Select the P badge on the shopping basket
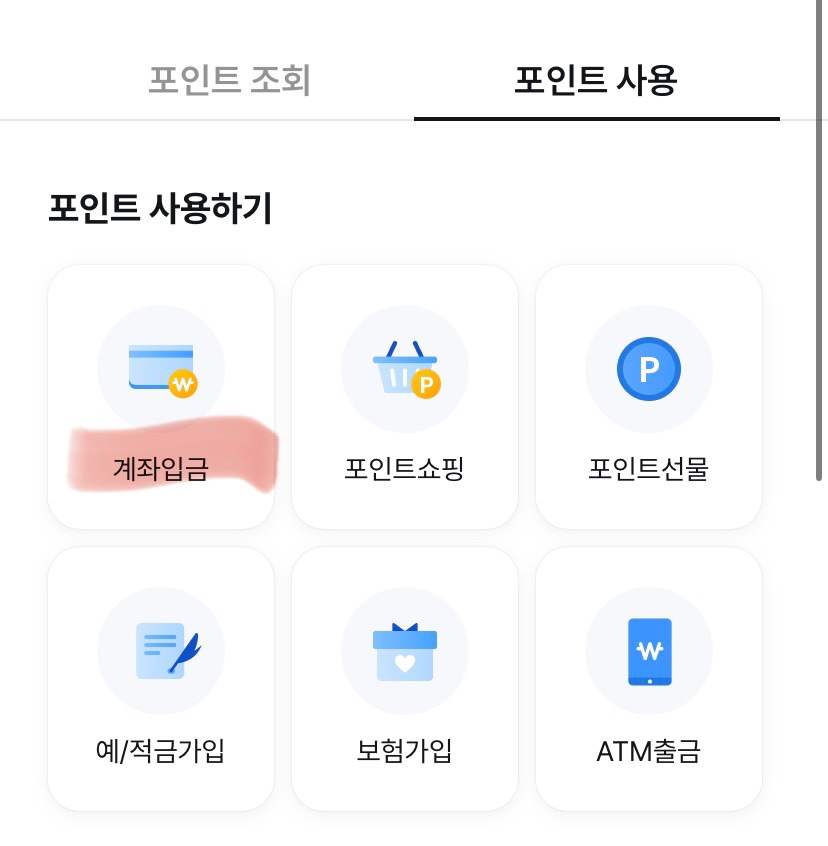828x846 pixels. tap(424, 384)
